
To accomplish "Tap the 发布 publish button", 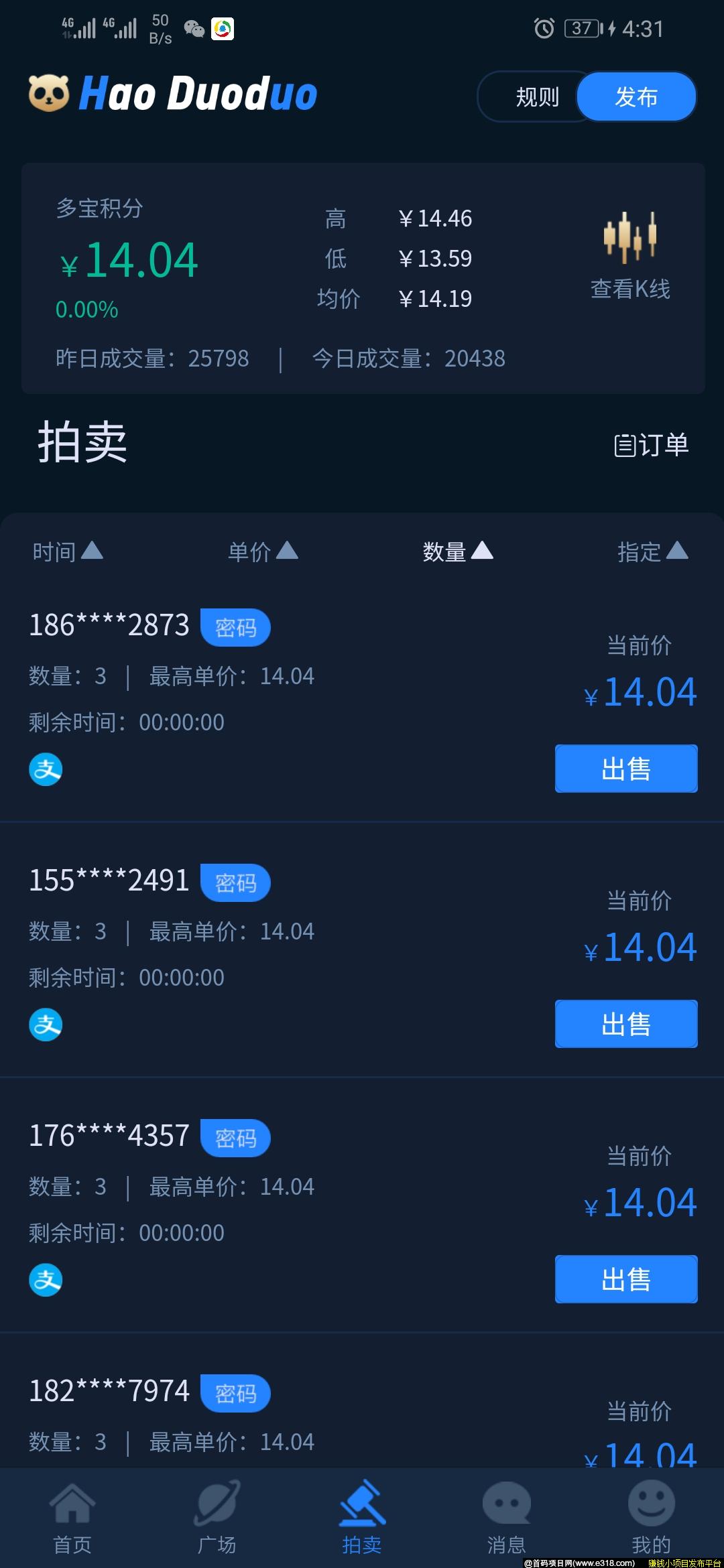I will (636, 97).
